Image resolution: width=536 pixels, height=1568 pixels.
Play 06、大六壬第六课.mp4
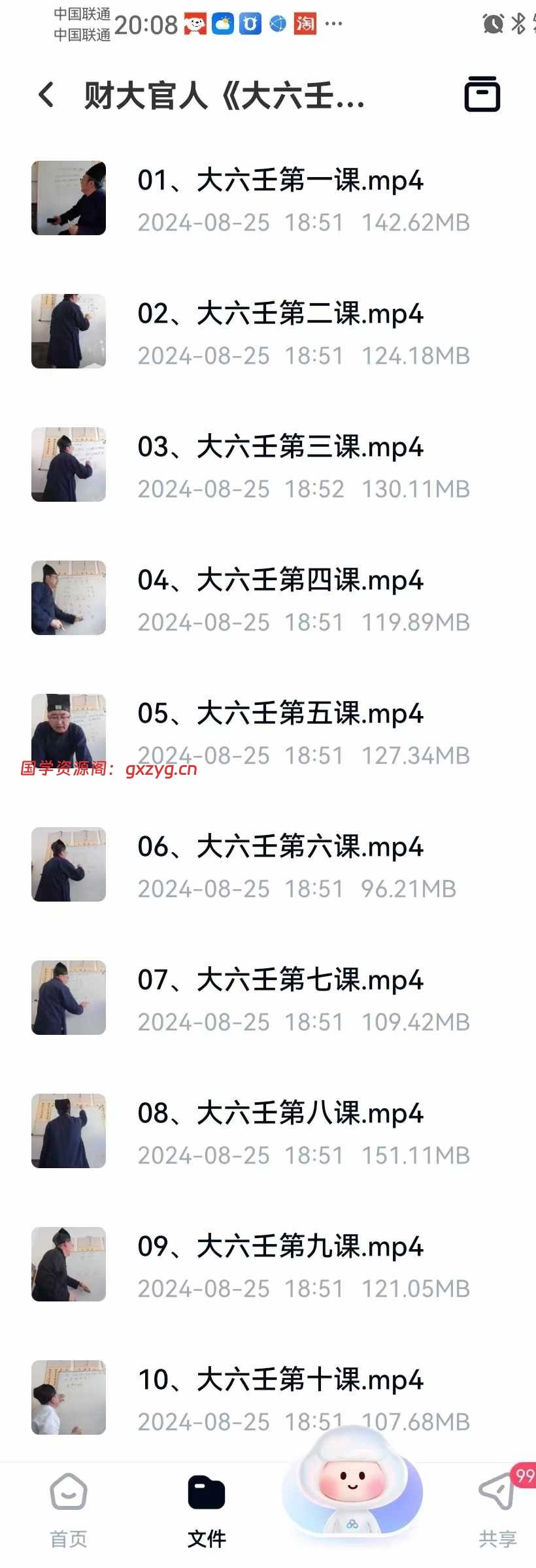[x=280, y=847]
